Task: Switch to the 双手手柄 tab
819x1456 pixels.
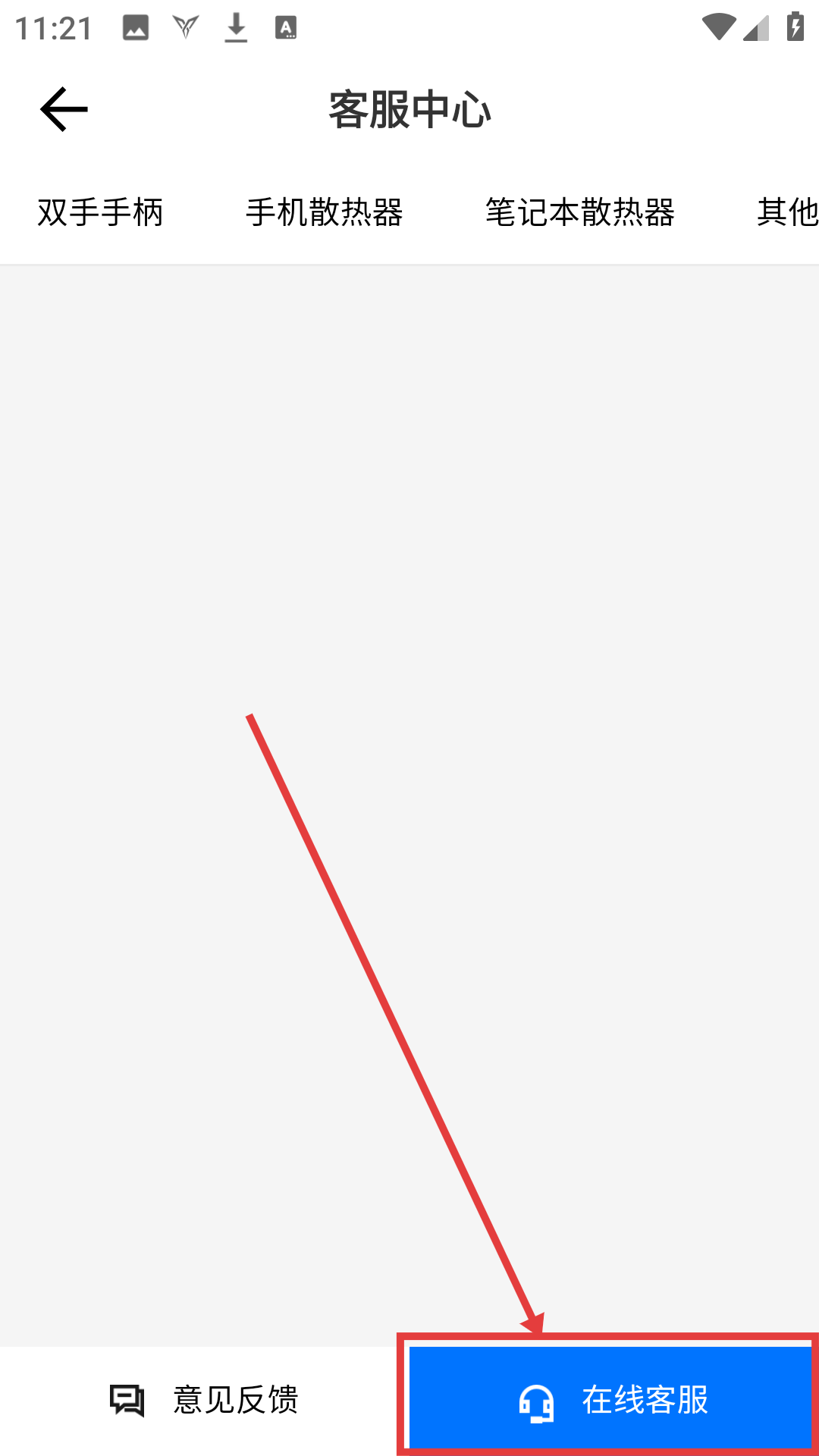Action: pos(100,212)
